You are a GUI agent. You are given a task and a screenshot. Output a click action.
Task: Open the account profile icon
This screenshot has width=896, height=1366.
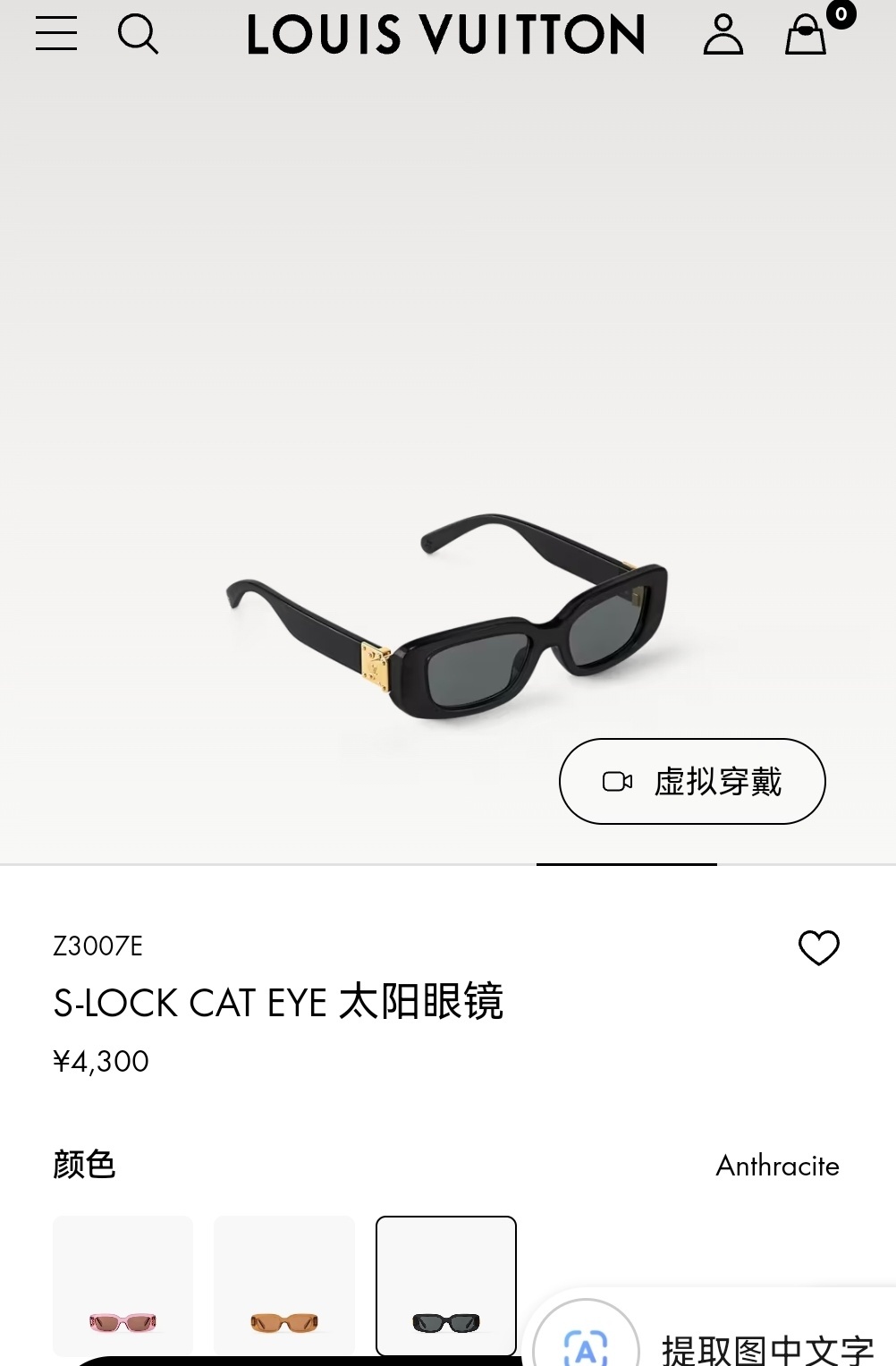(723, 35)
